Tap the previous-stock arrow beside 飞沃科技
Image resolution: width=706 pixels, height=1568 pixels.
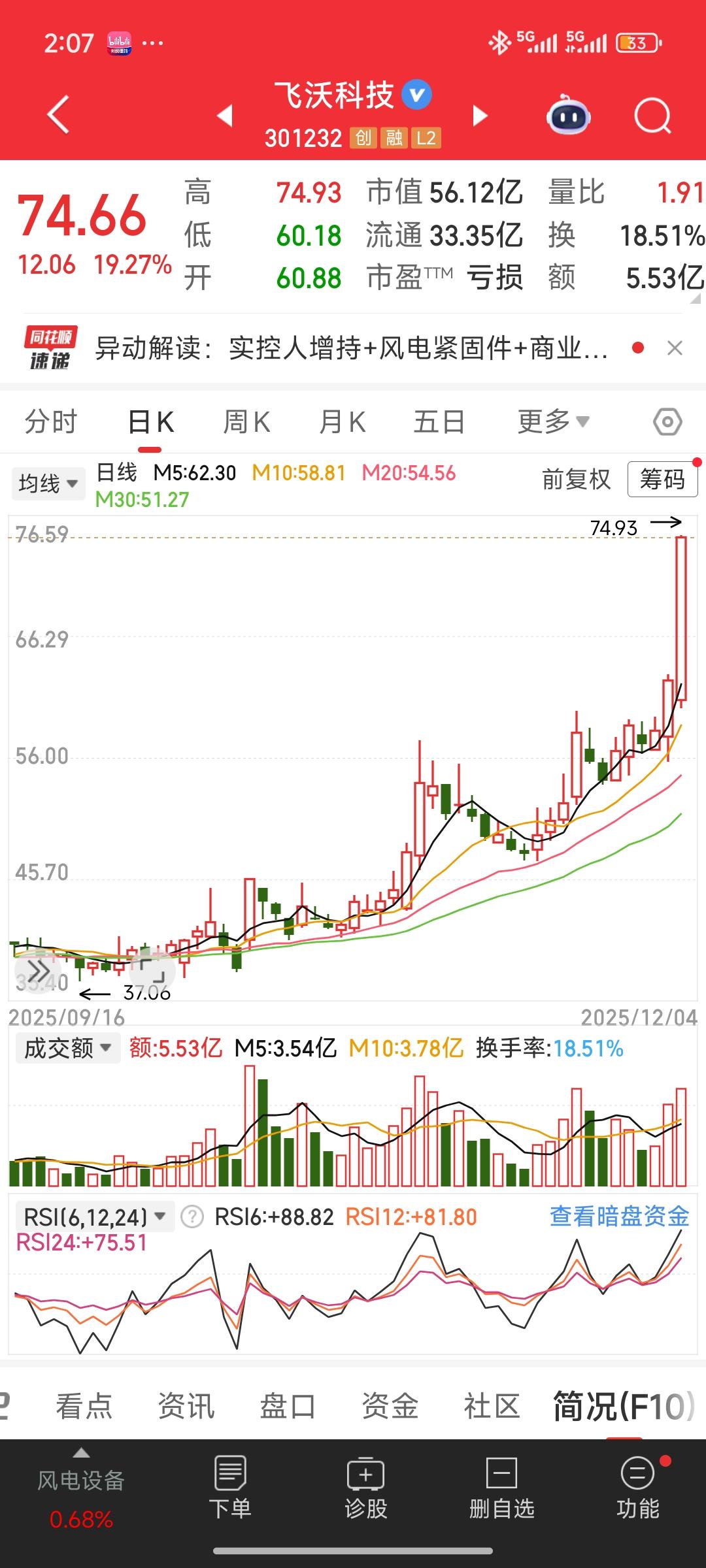pyautogui.click(x=223, y=115)
